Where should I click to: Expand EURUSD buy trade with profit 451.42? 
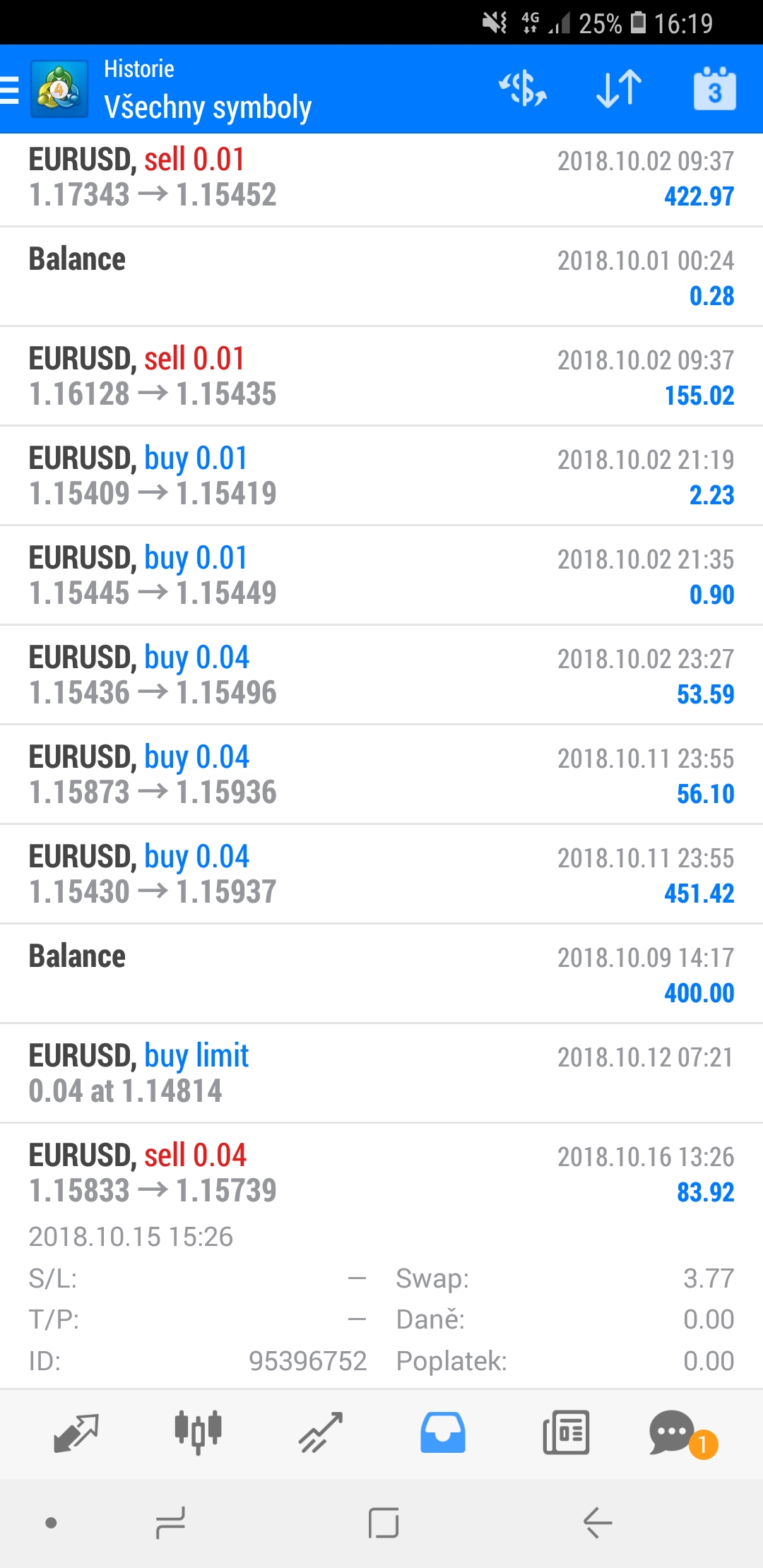[381, 874]
